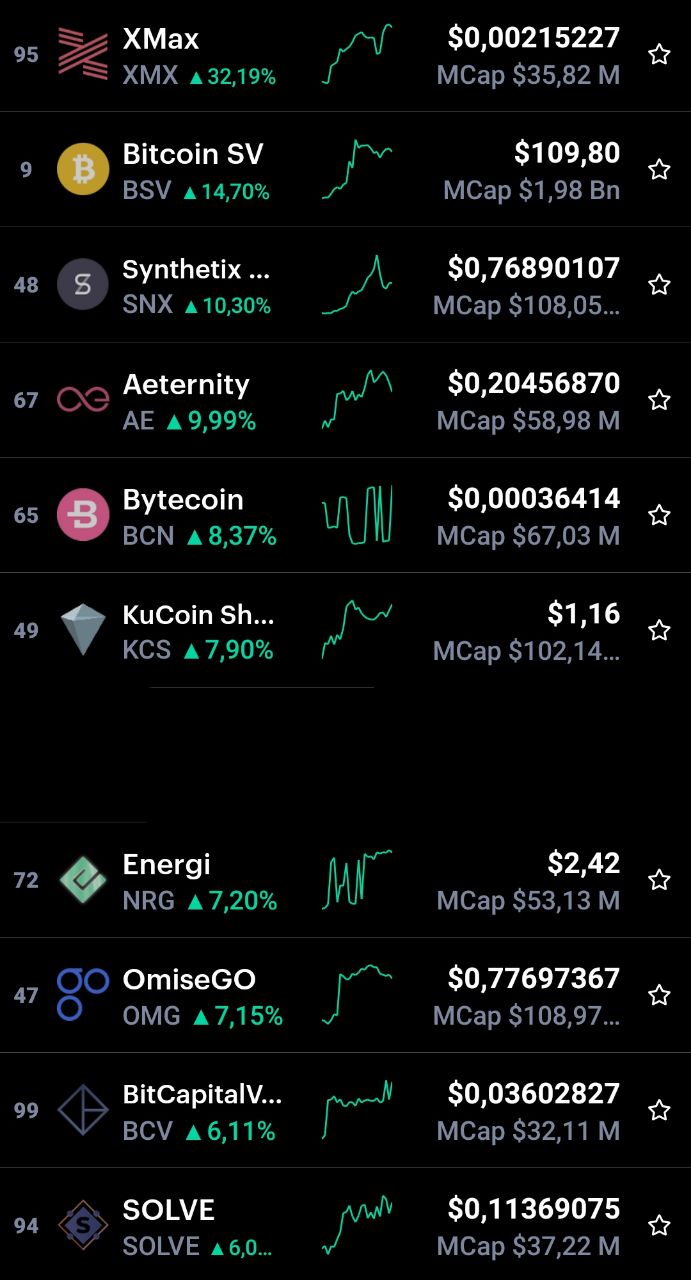Favorite the Synthetix star icon
The image size is (691, 1280).
(x=659, y=285)
